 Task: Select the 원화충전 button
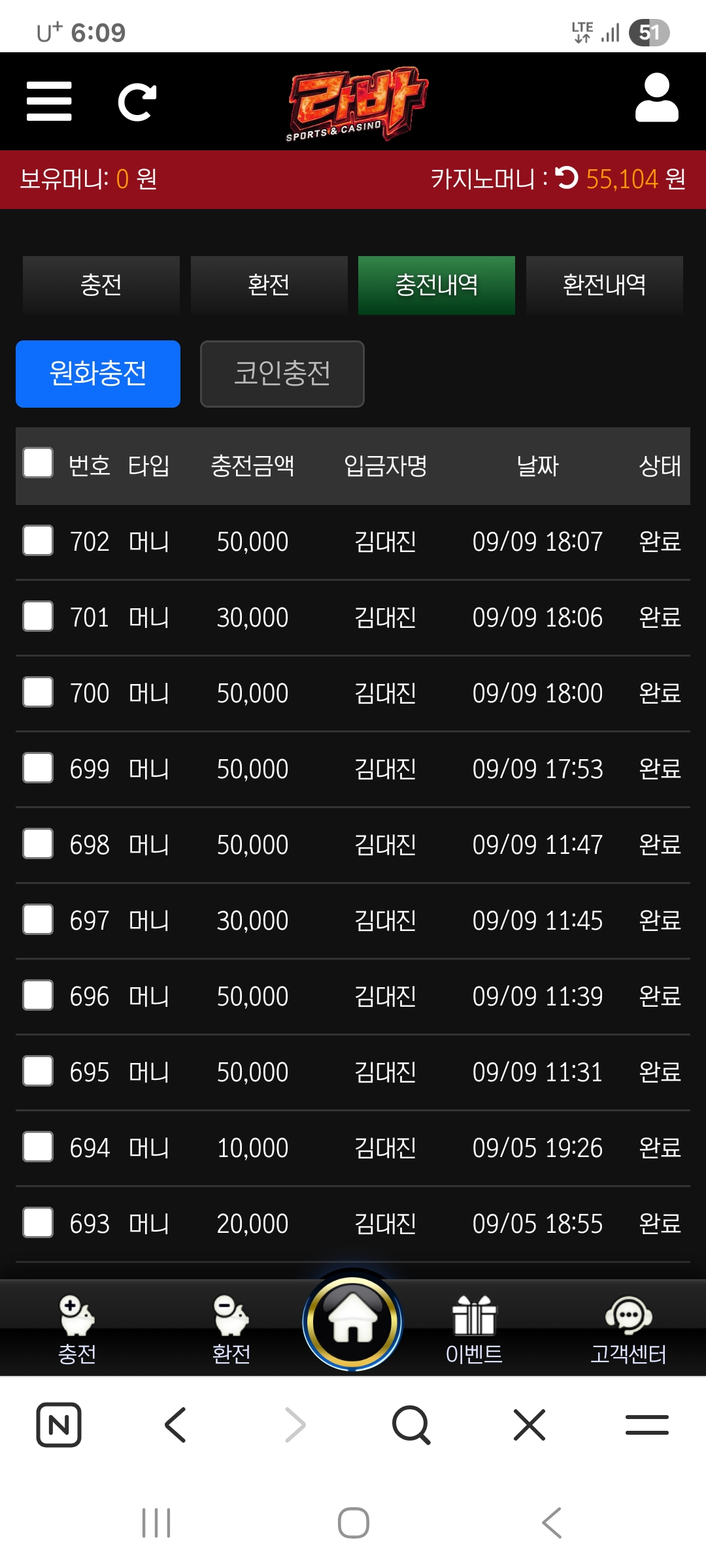click(98, 374)
